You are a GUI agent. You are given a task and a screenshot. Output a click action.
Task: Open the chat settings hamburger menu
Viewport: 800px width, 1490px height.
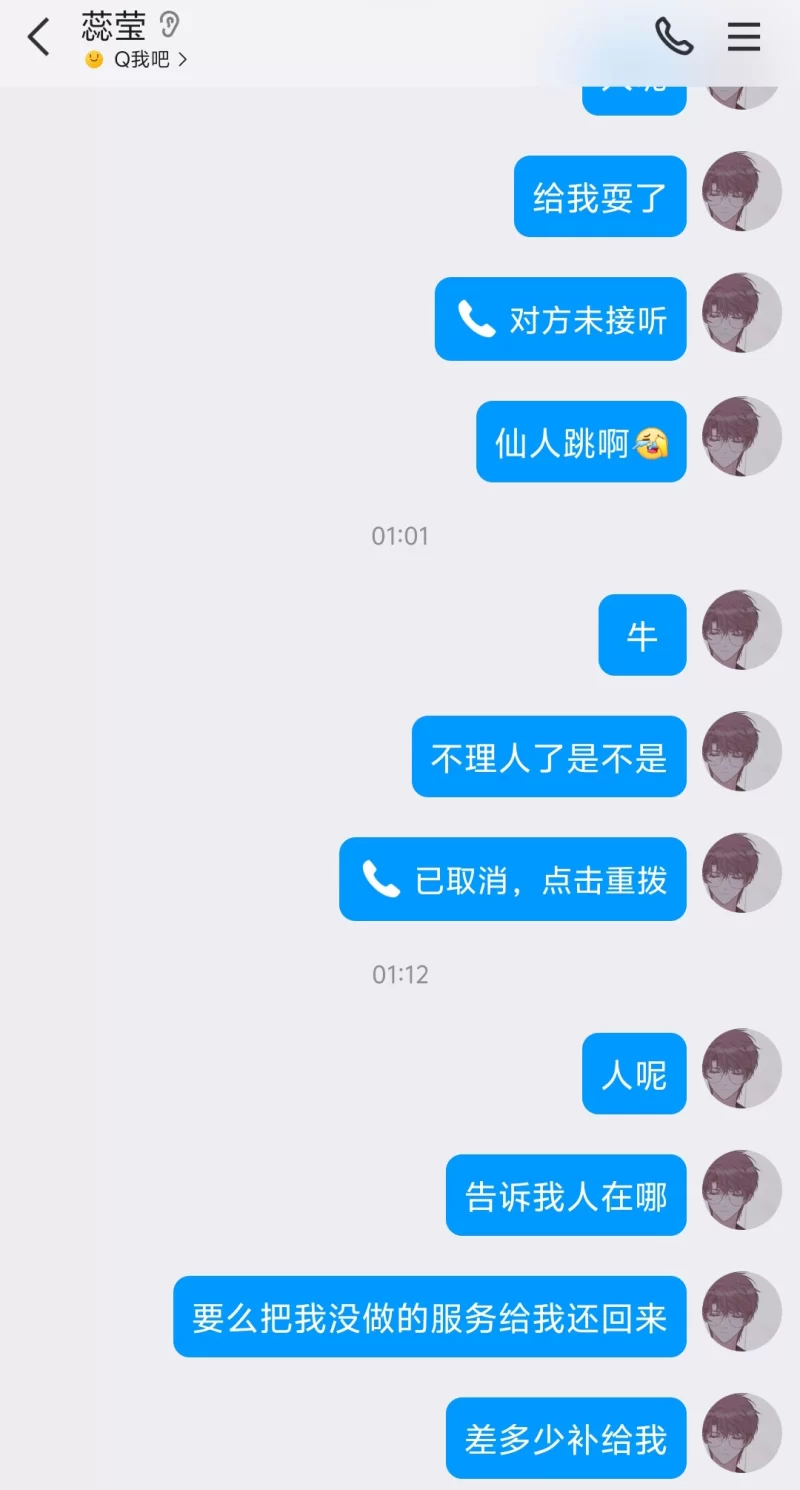click(743, 37)
